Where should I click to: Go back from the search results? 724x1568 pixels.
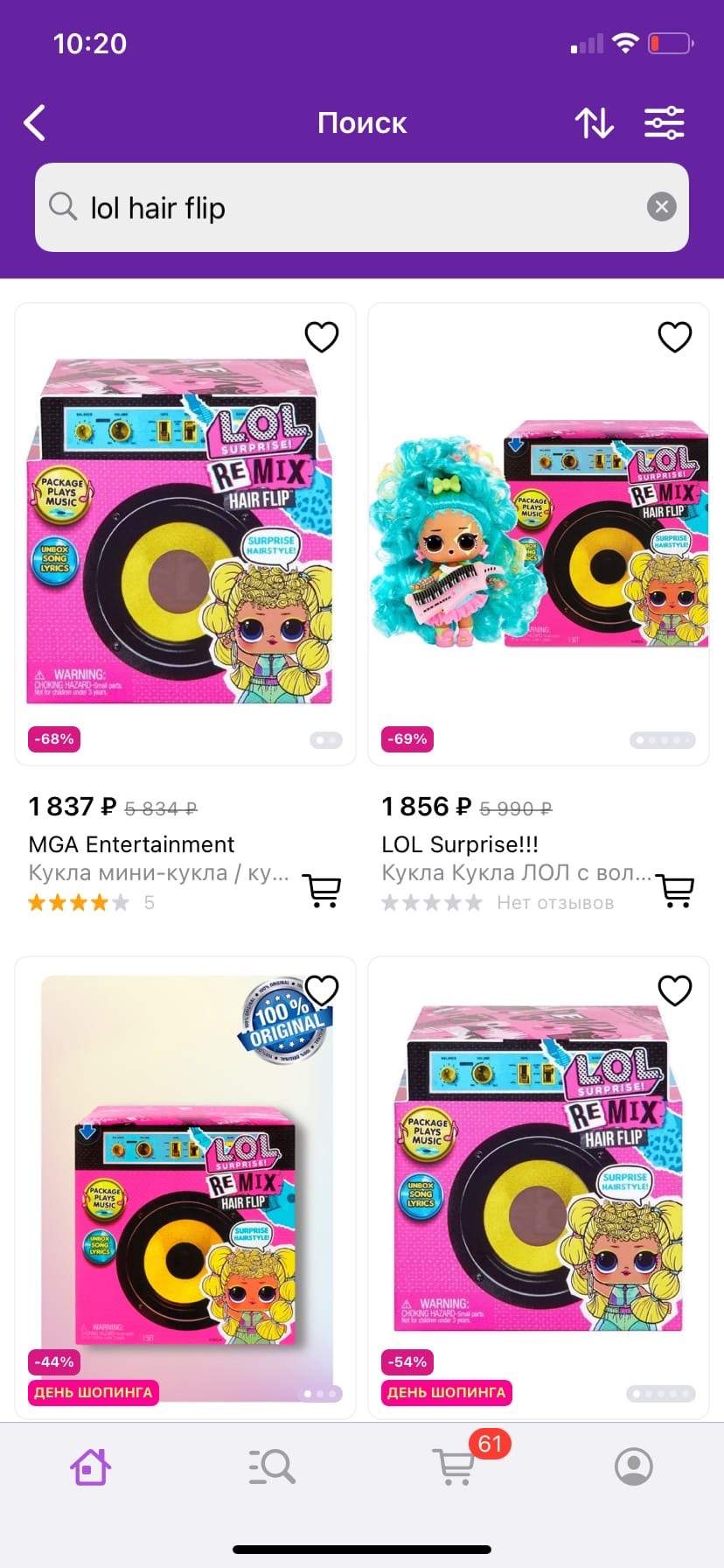[35, 123]
